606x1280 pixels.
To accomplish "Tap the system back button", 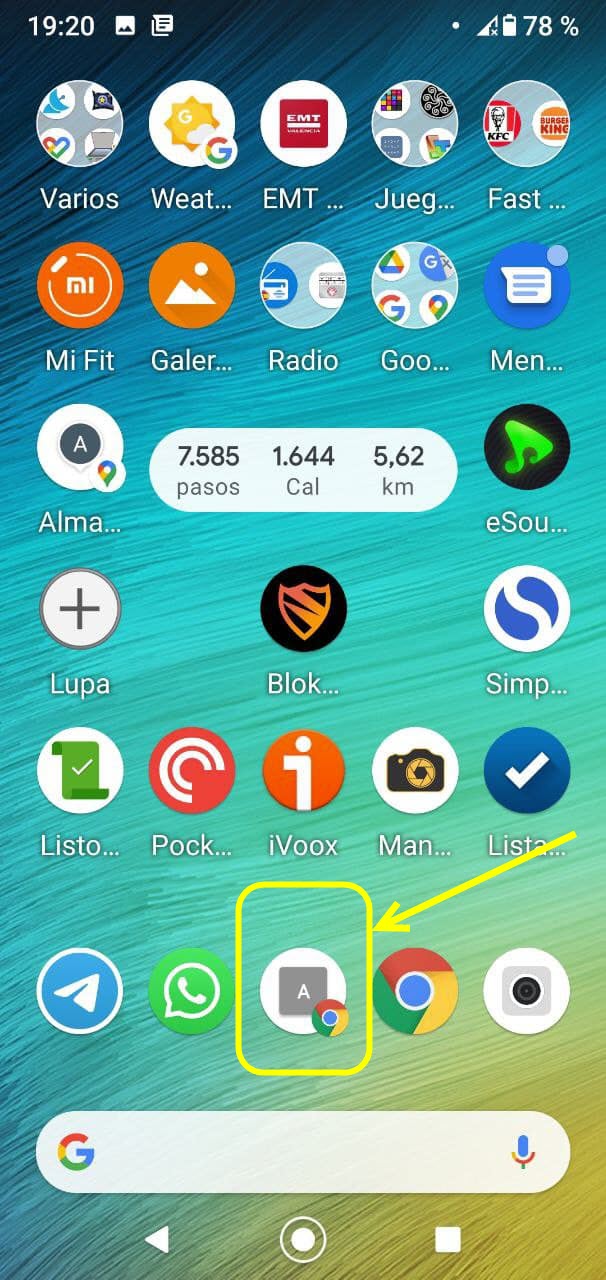I will pos(157,1241).
